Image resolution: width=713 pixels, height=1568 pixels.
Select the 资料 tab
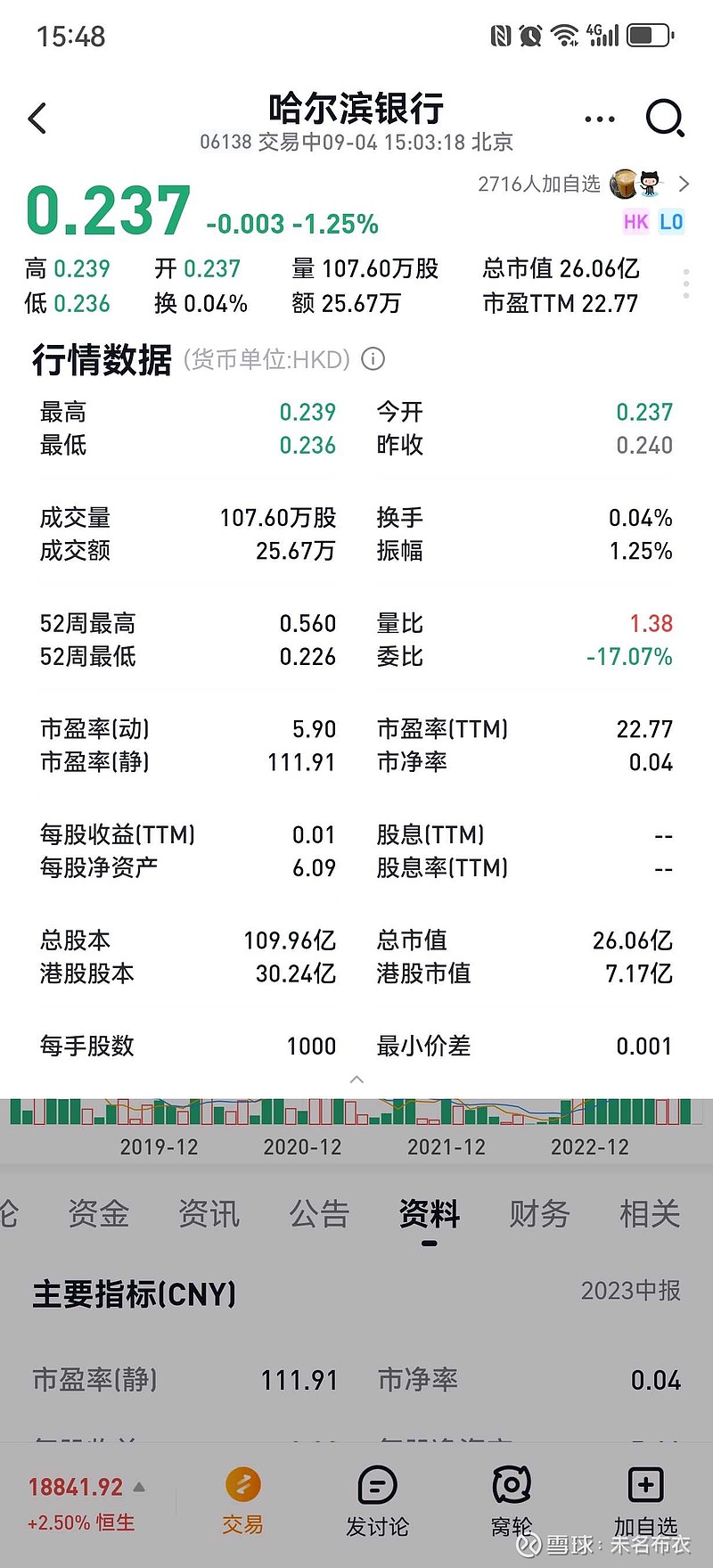(x=430, y=1213)
